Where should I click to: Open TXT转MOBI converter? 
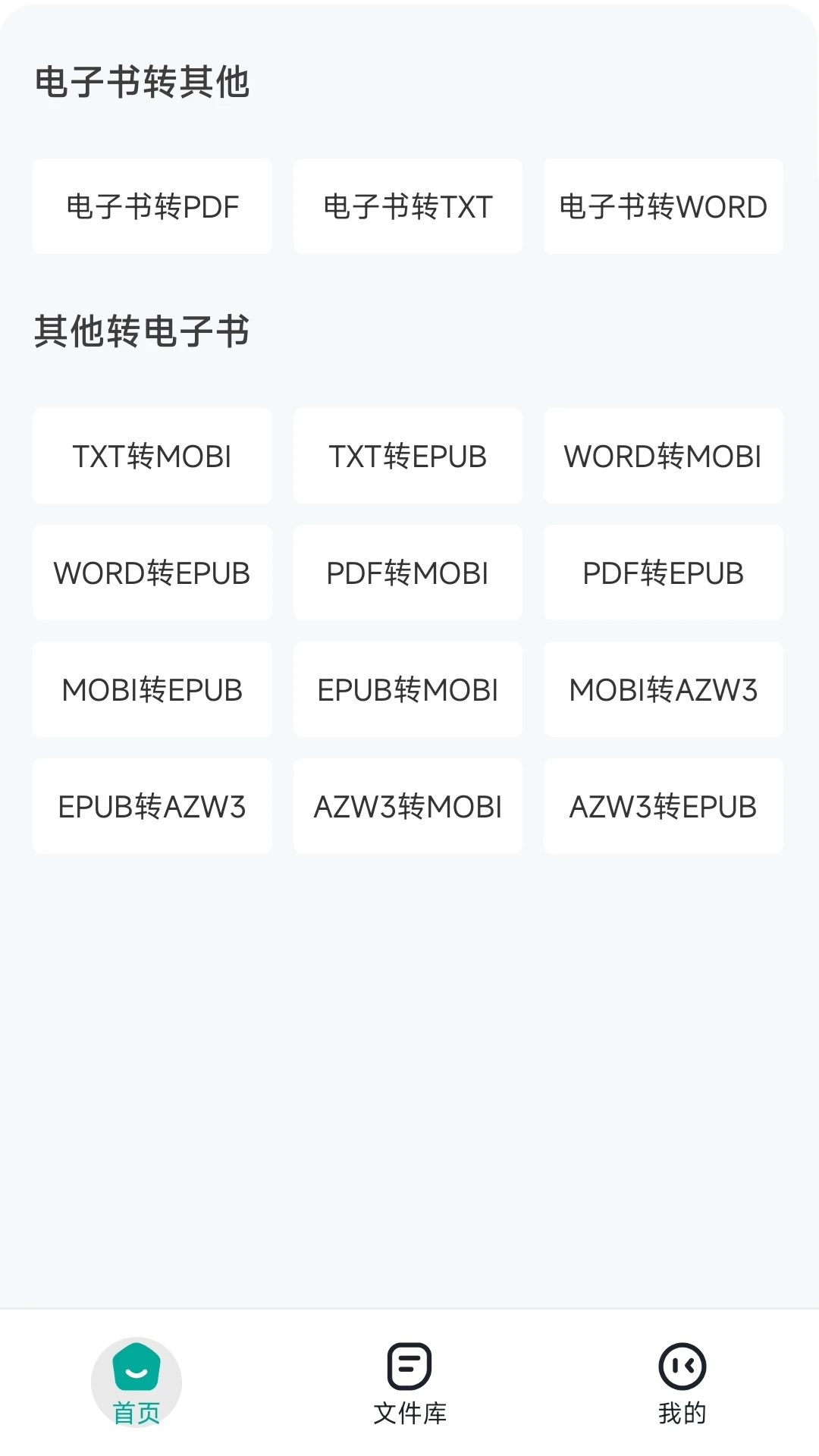coord(152,456)
